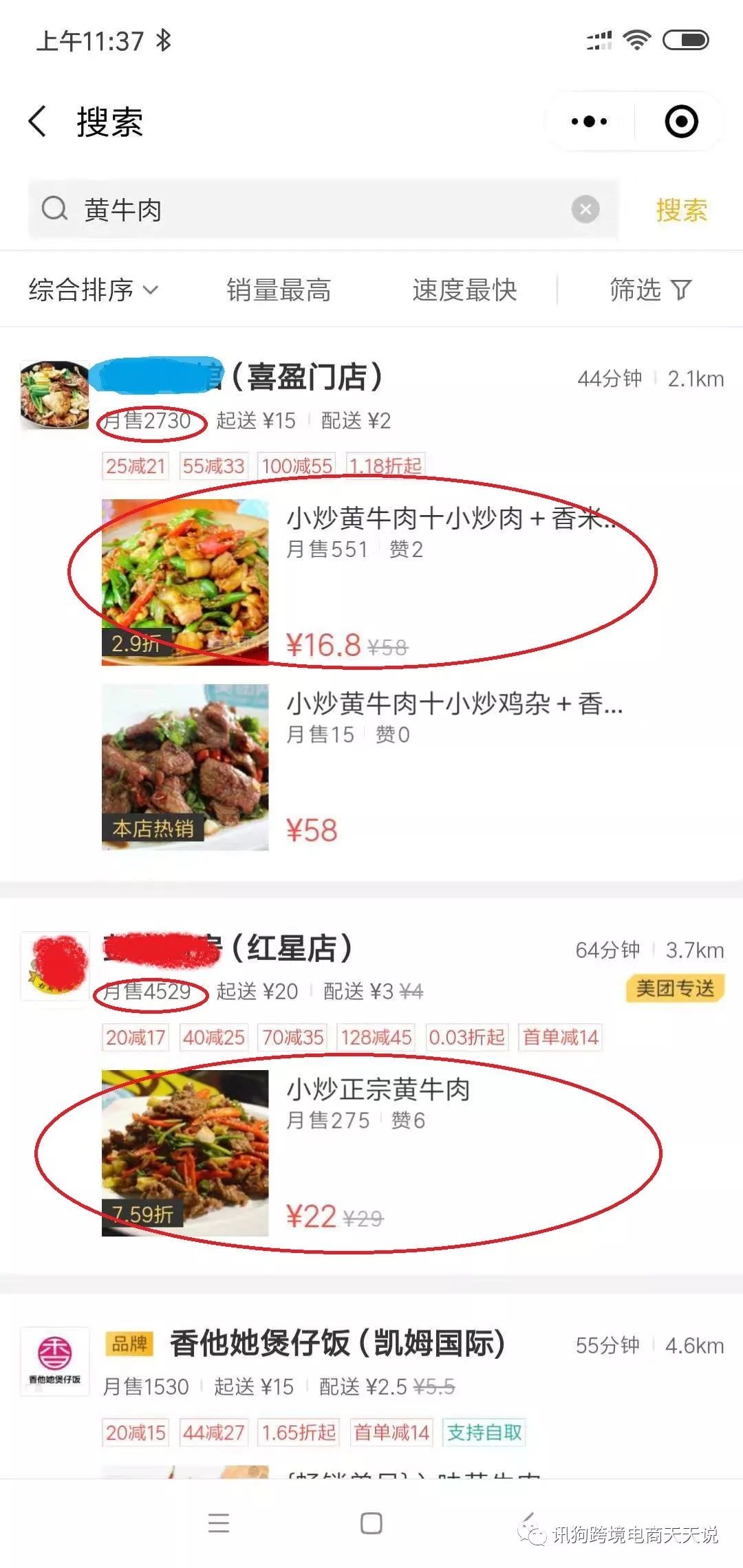Go back from the search page
Screen dimensions: 743x1568
click(x=39, y=122)
